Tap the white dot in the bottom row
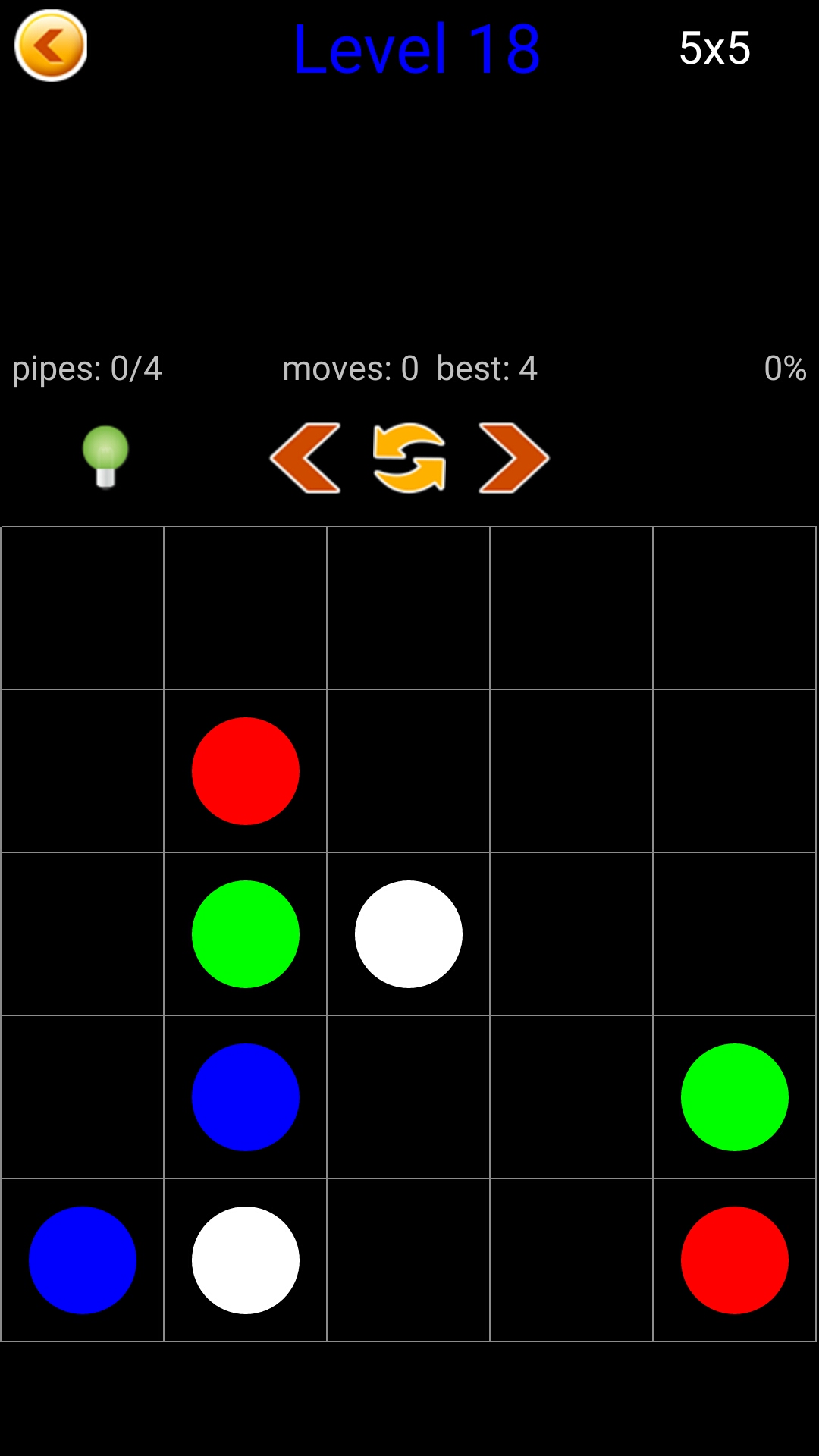This screenshot has height=1456, width=819. click(246, 1260)
